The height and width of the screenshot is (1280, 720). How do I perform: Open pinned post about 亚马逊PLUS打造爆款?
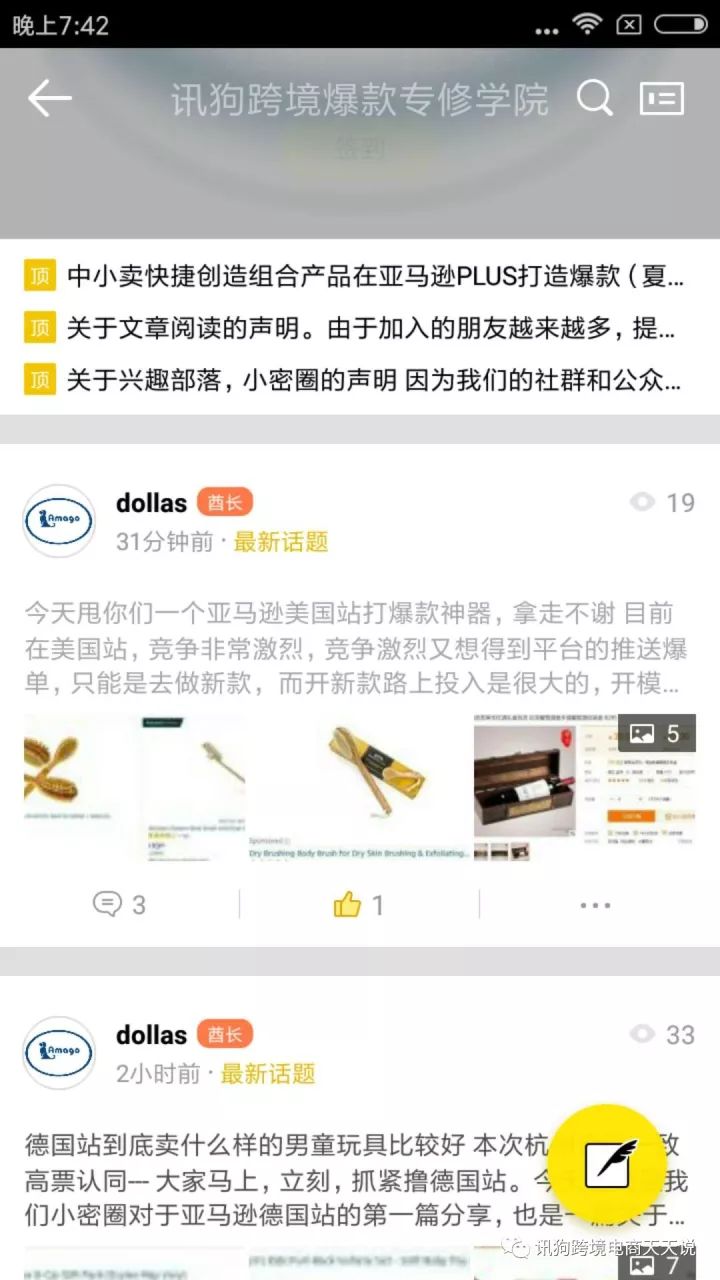[x=360, y=276]
